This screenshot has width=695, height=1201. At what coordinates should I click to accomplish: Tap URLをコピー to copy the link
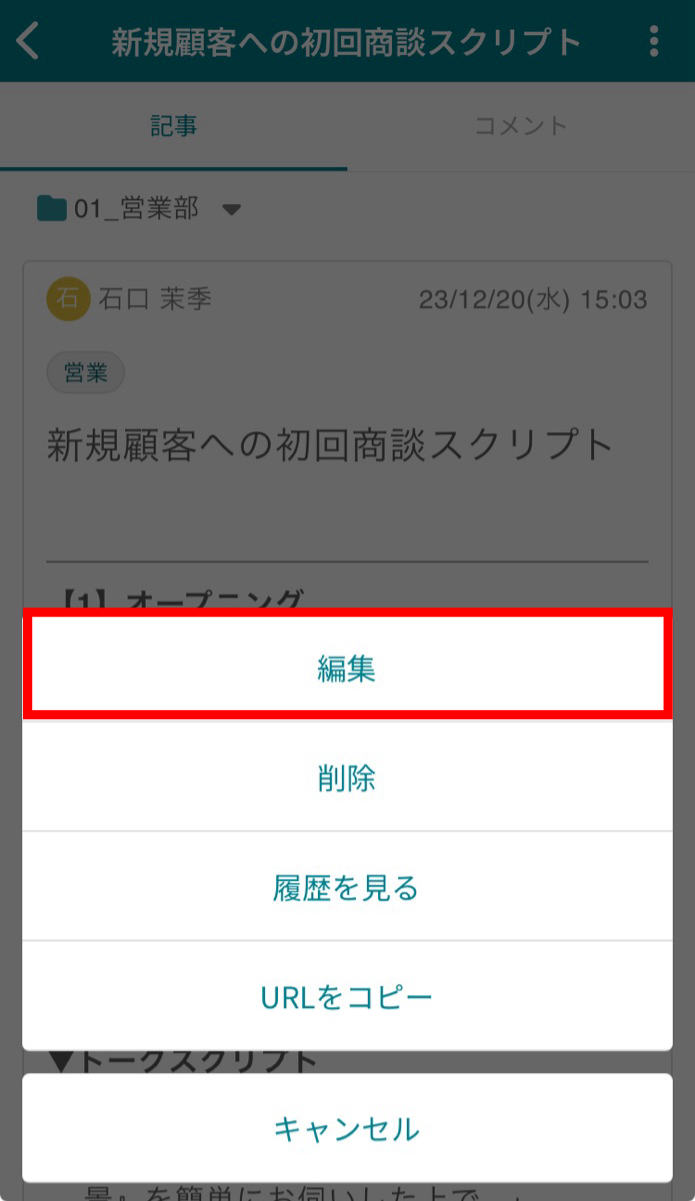click(x=347, y=997)
